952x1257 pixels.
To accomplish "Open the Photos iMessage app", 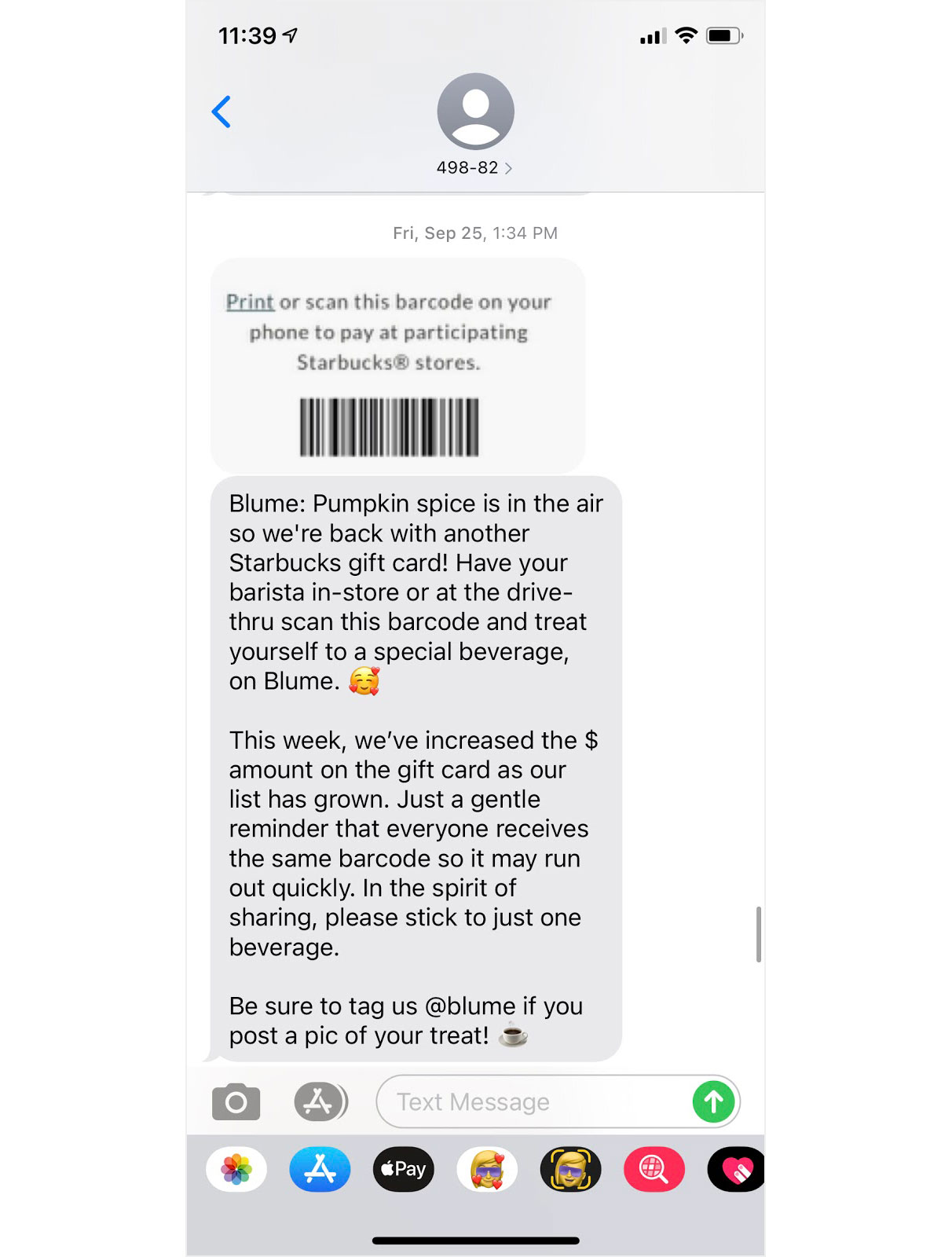I will pos(236,1170).
